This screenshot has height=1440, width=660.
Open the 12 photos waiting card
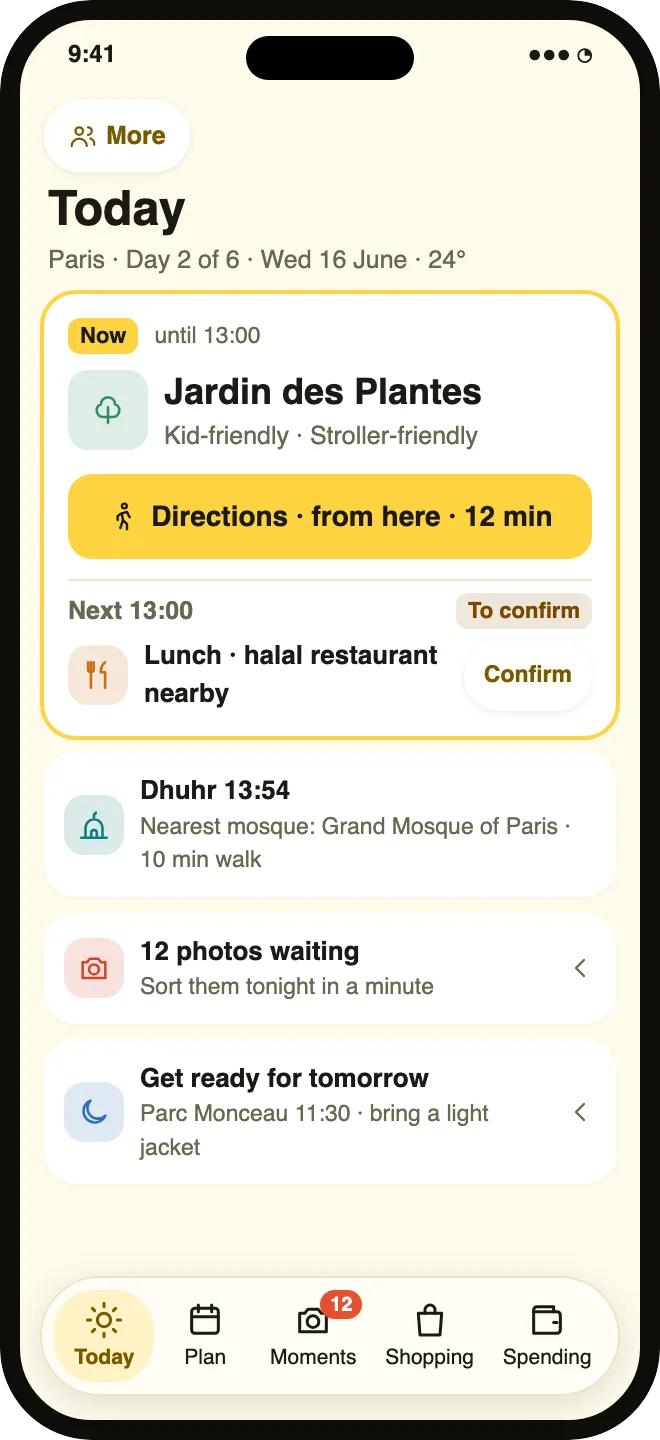click(x=330, y=968)
